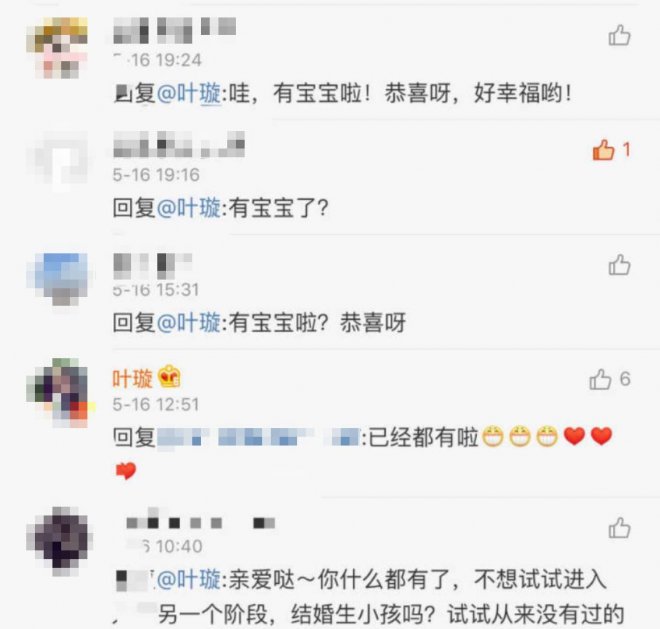Open the avatar of the 5-16 19:24 commenter

[x=62, y=48]
